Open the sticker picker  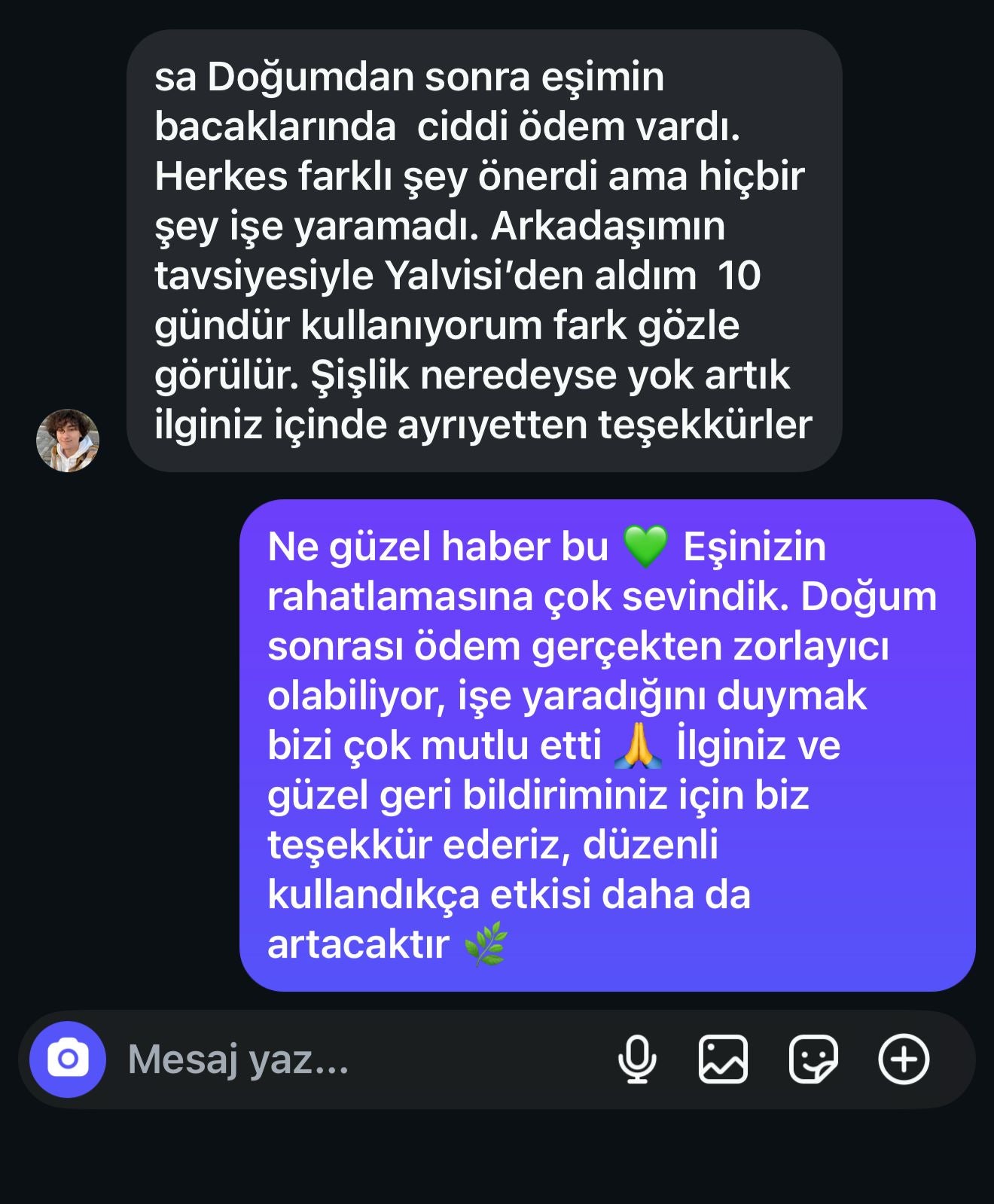[813, 1059]
